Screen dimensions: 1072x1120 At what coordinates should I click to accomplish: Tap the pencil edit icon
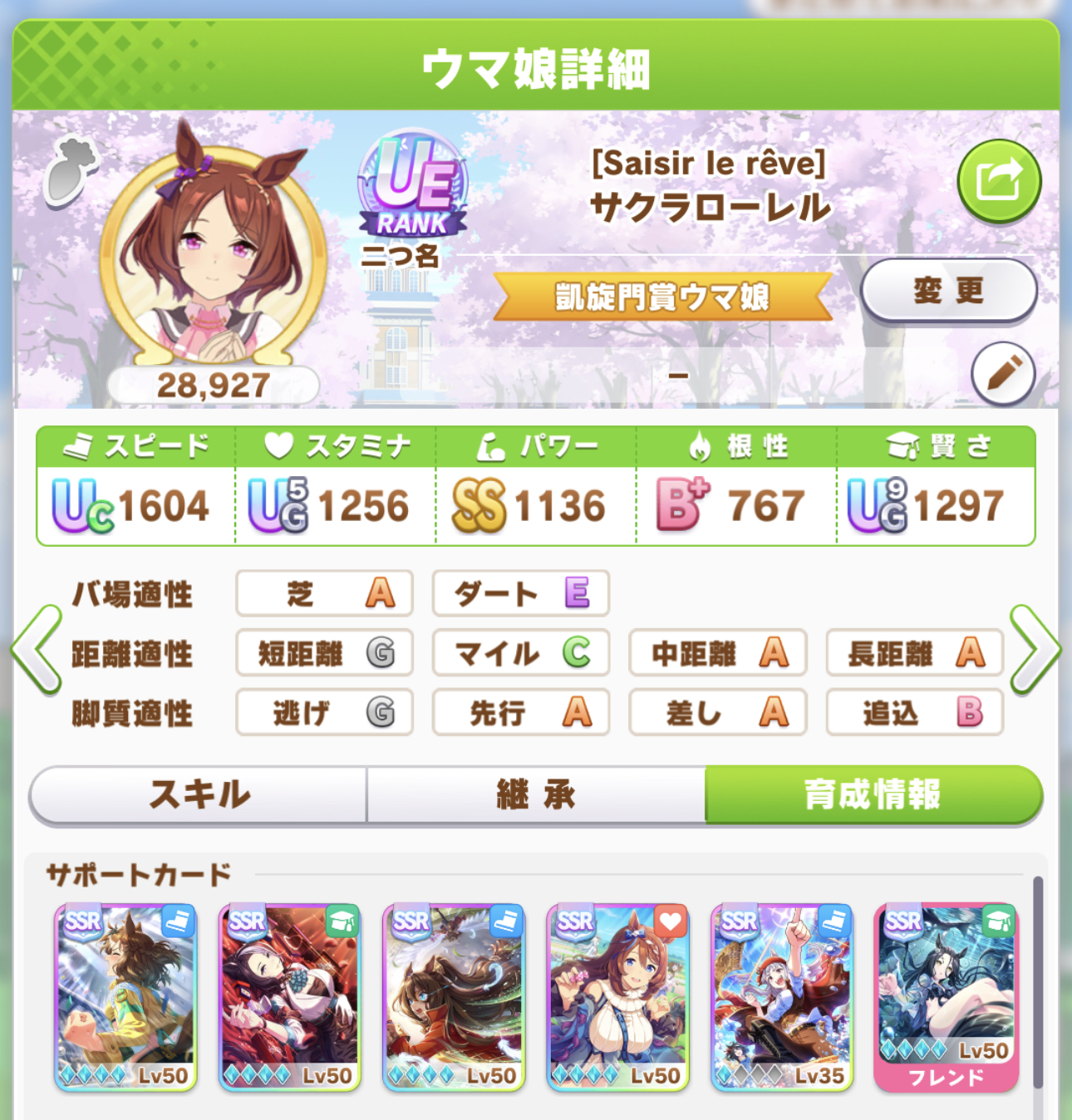[1003, 374]
